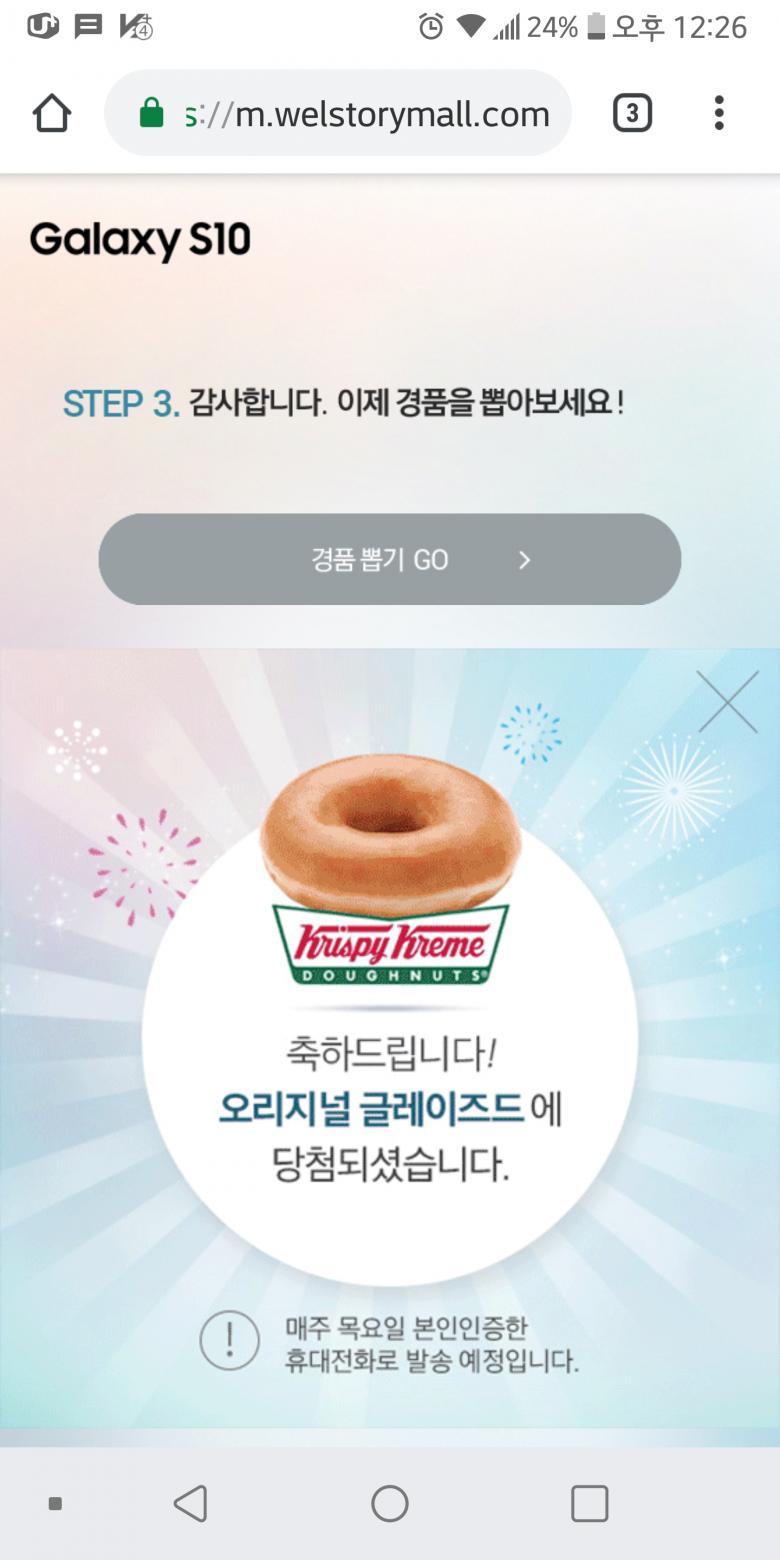This screenshot has height=1560, width=780.
Task: Open the recent apps view
Action: 589,1503
